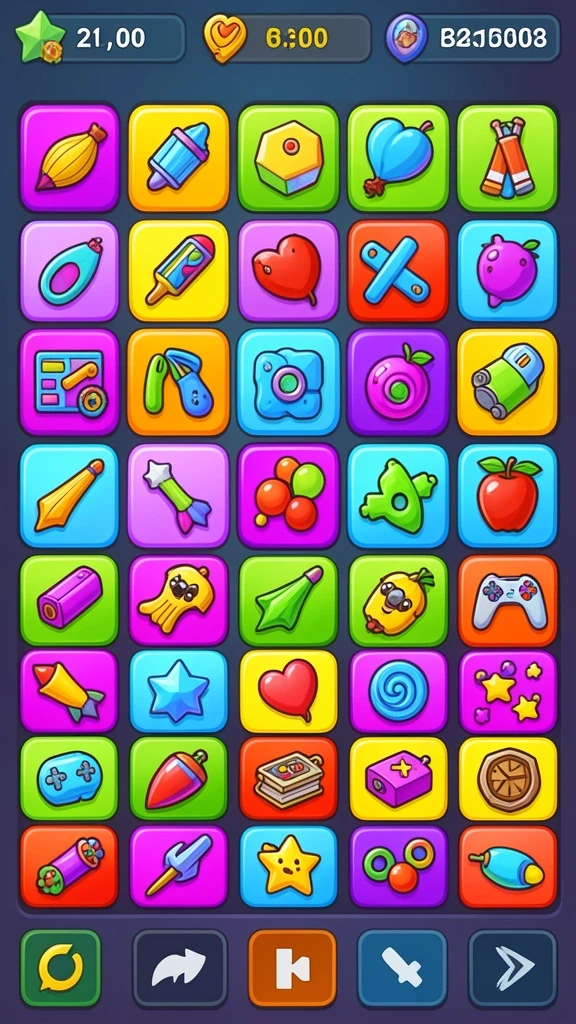Select the tile with several small yellow stars
The image size is (576, 1024).
pyautogui.click(x=508, y=691)
